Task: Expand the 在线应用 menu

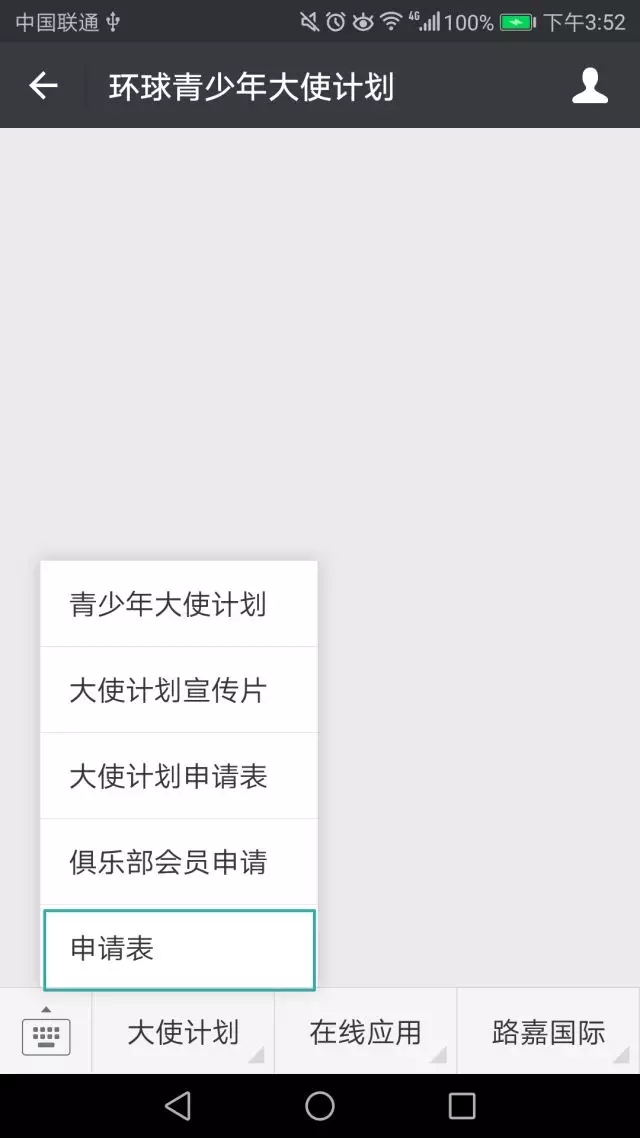Action: (x=366, y=1031)
